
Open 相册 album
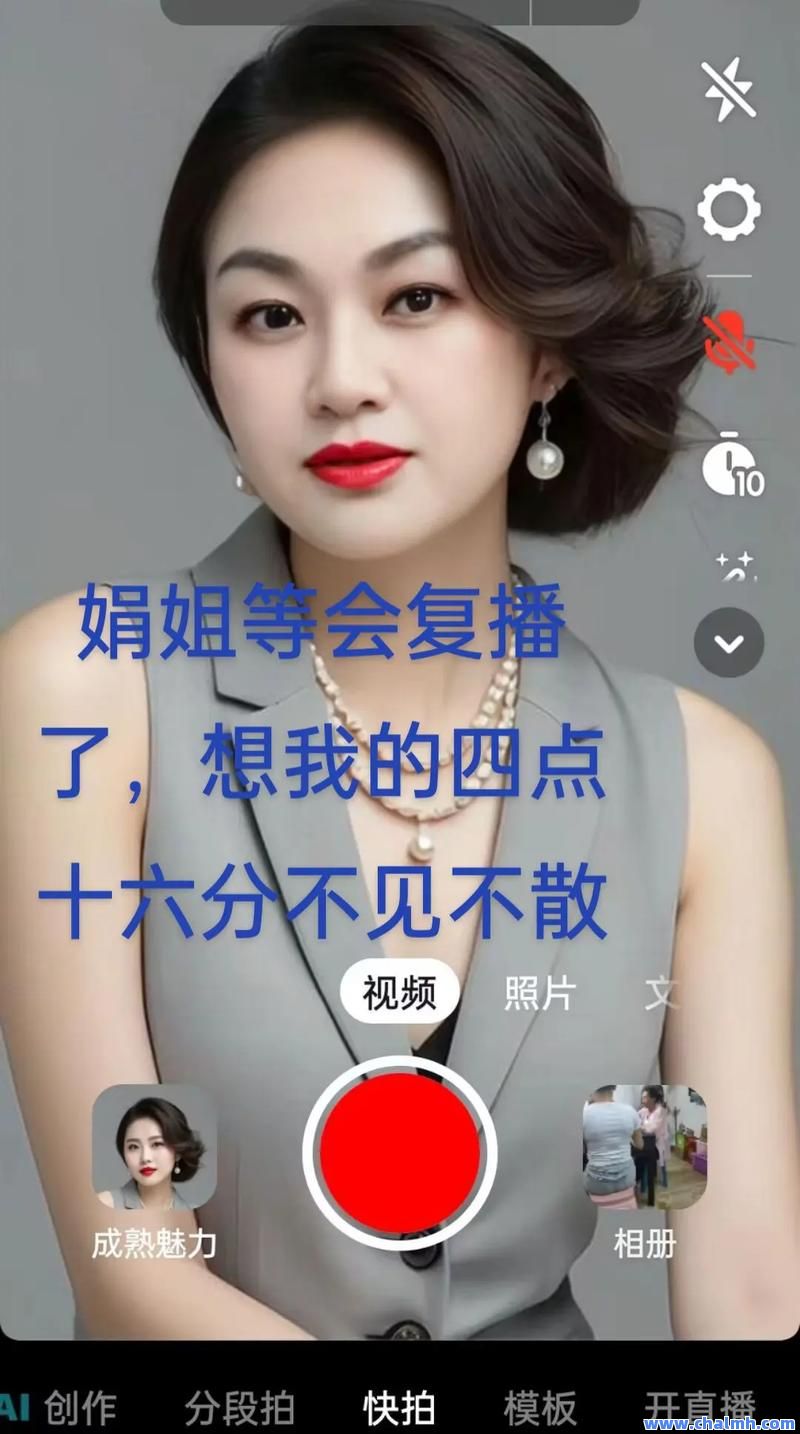tap(645, 1172)
